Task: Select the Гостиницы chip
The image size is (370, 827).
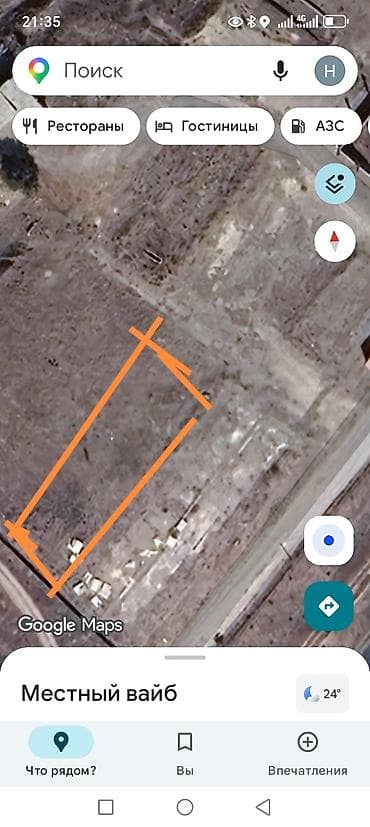Action: (x=210, y=126)
